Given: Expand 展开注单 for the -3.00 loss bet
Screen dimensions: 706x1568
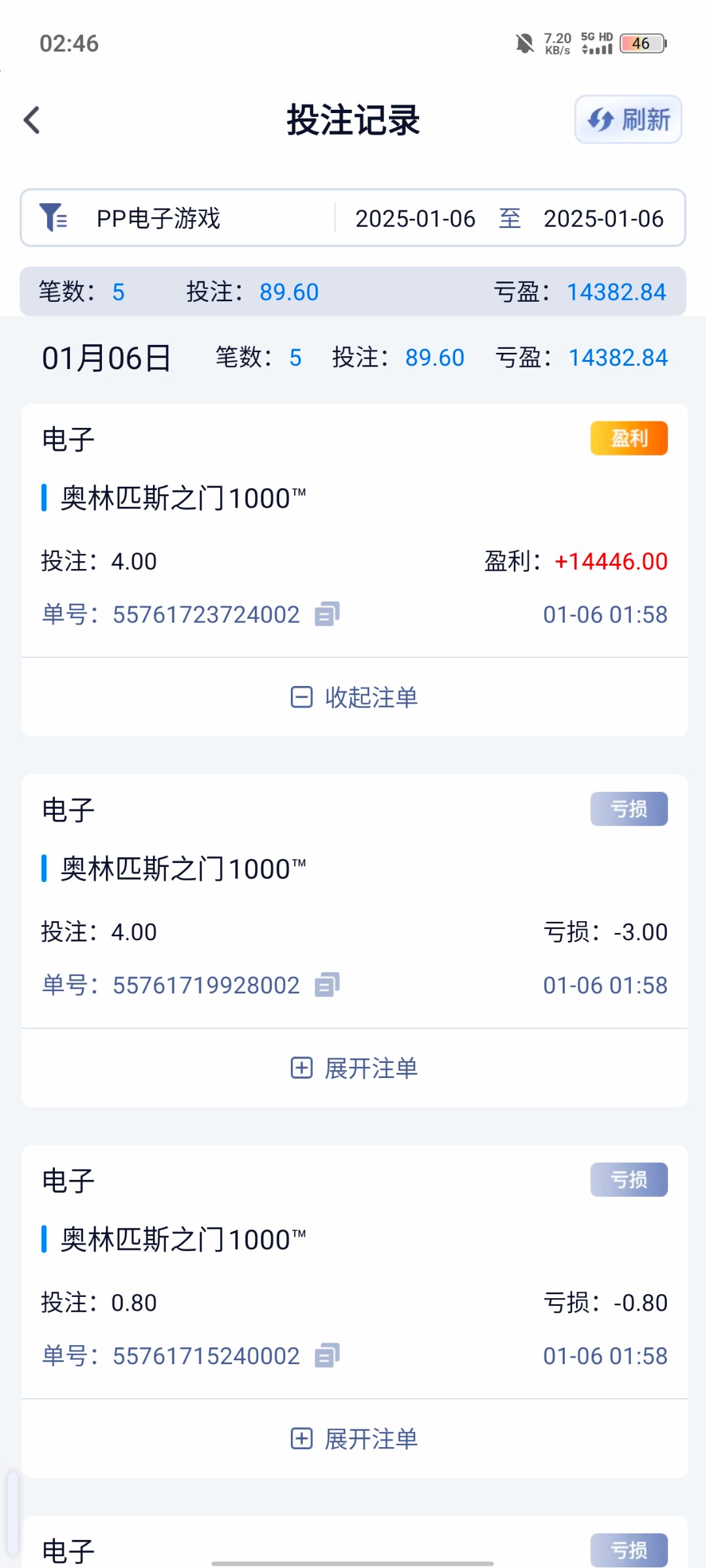Looking at the screenshot, I should [354, 1068].
